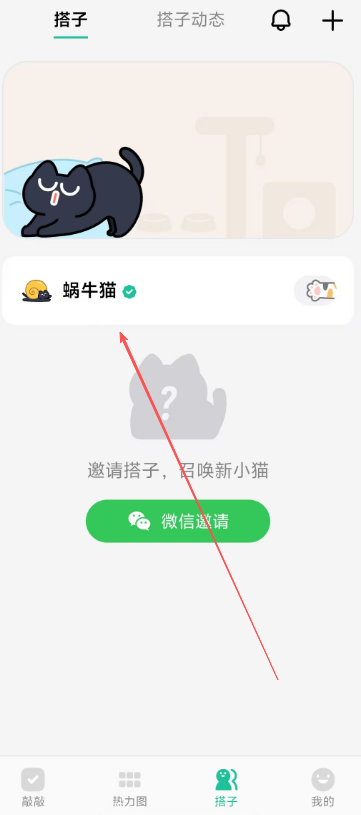Select the 搭子 top tab

(71, 20)
